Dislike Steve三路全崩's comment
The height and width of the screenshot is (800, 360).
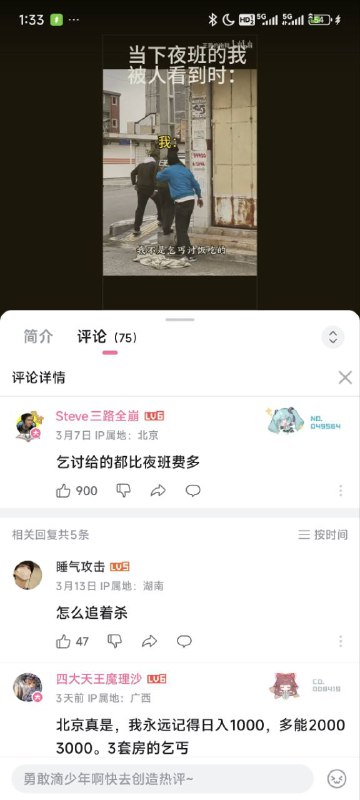[x=123, y=491]
